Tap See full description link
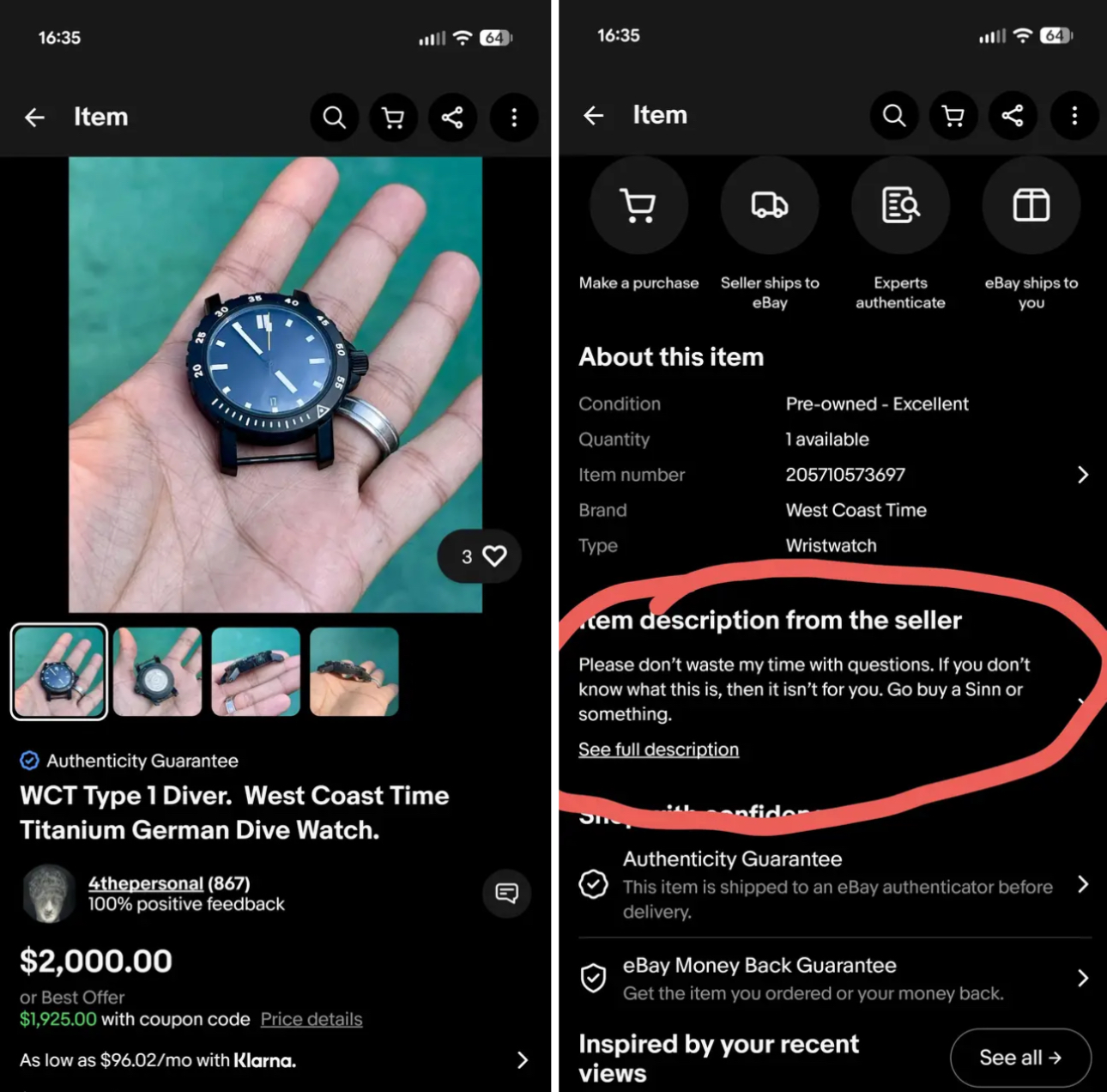Viewport: 1107px width, 1092px height. point(658,749)
